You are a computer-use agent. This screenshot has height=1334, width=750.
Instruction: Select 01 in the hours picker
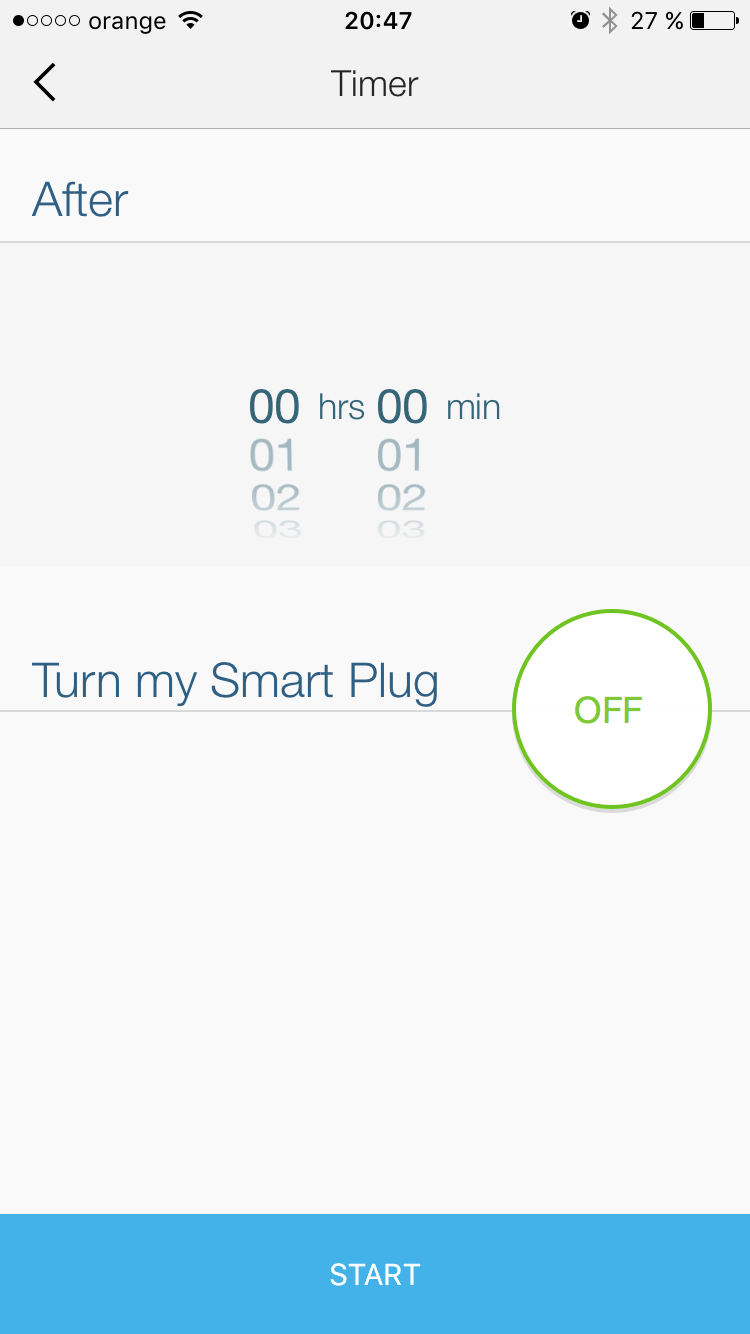[273, 456]
